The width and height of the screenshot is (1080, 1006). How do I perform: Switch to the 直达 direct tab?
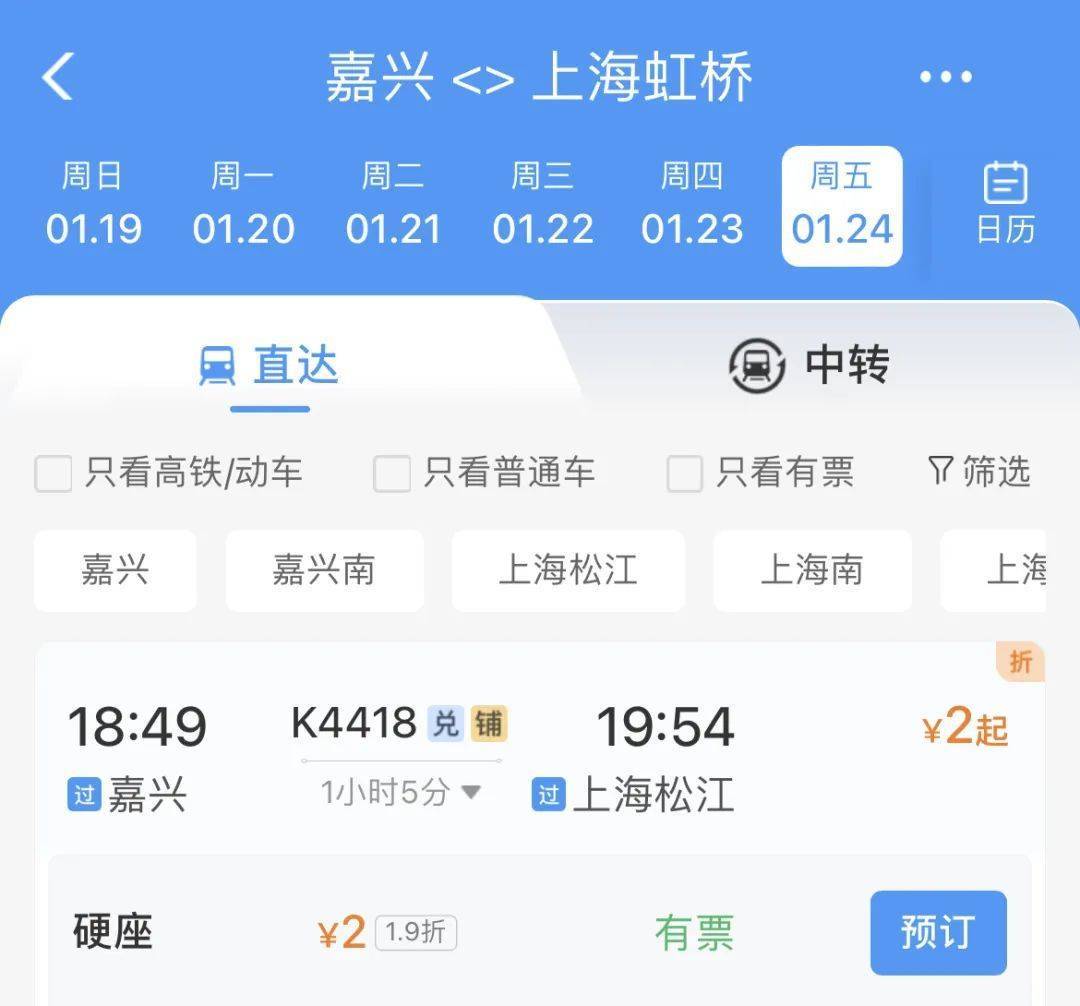[270, 365]
